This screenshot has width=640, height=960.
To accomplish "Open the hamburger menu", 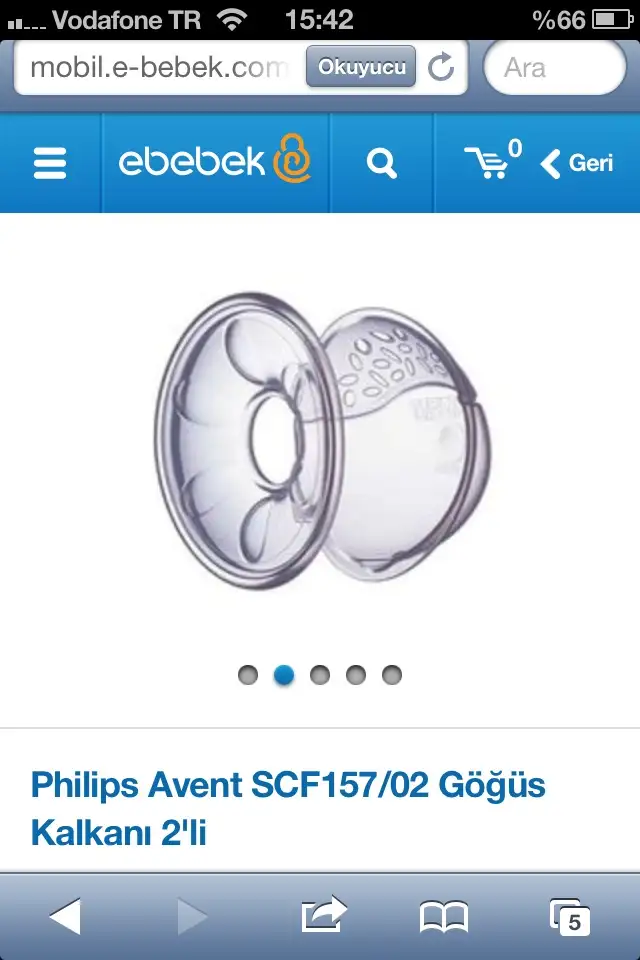I will click(50, 163).
